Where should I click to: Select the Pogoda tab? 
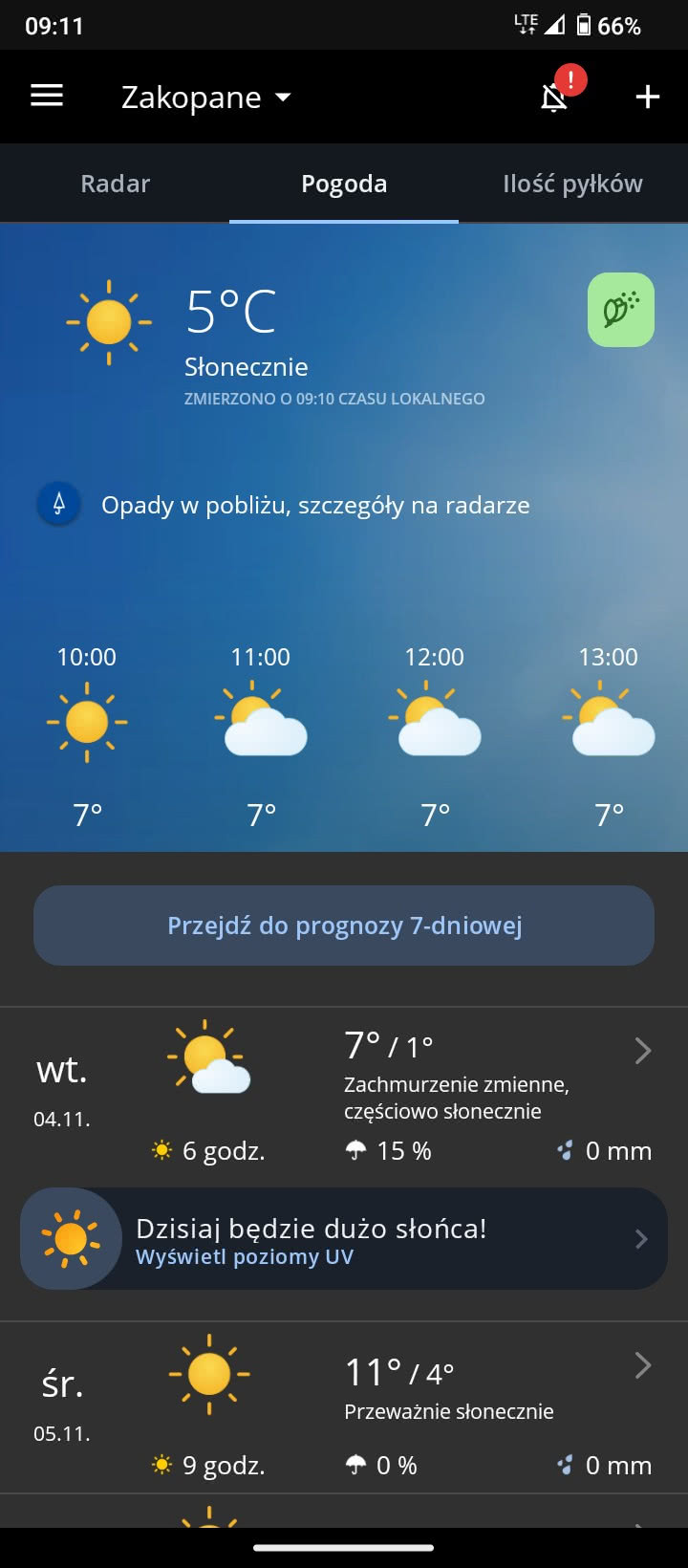point(344,184)
